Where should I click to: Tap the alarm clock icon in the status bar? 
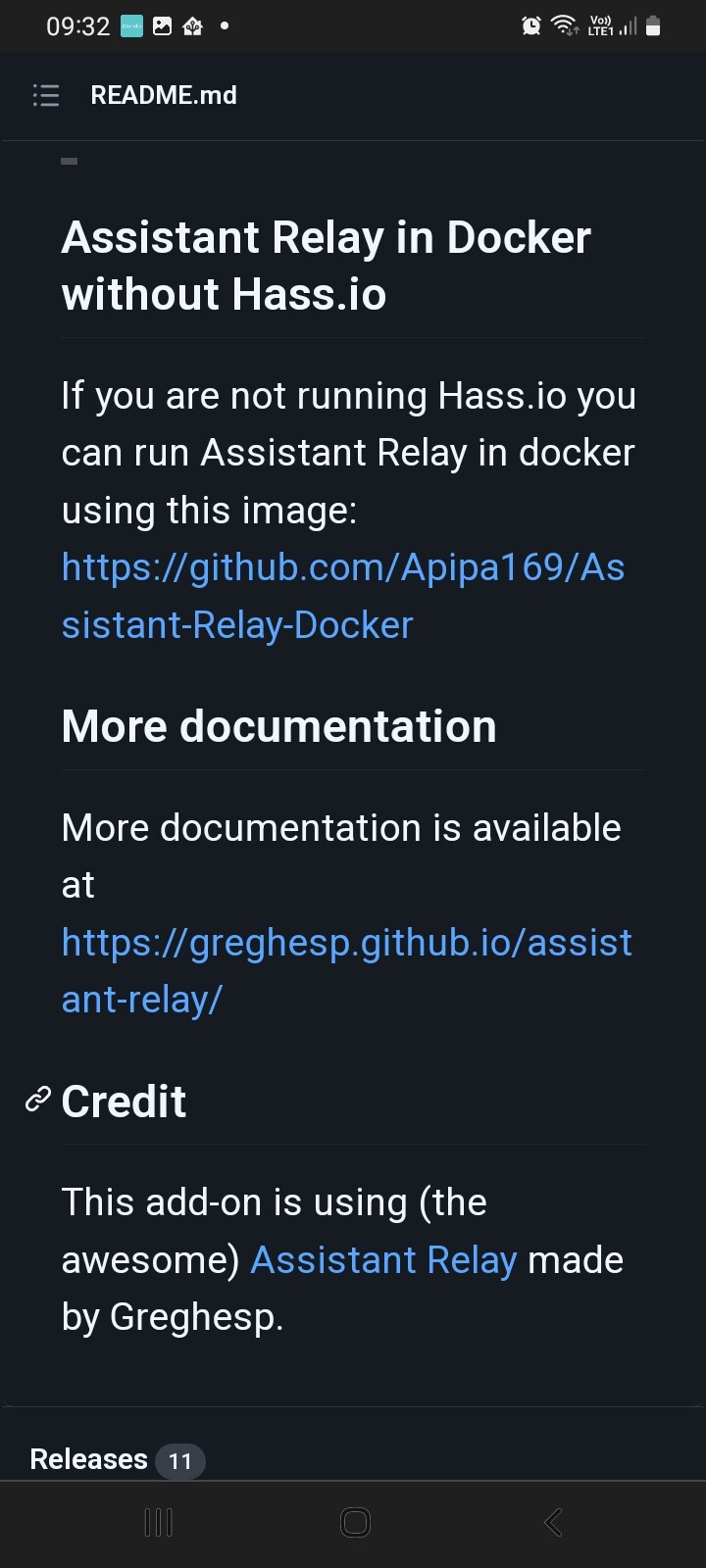(x=530, y=25)
